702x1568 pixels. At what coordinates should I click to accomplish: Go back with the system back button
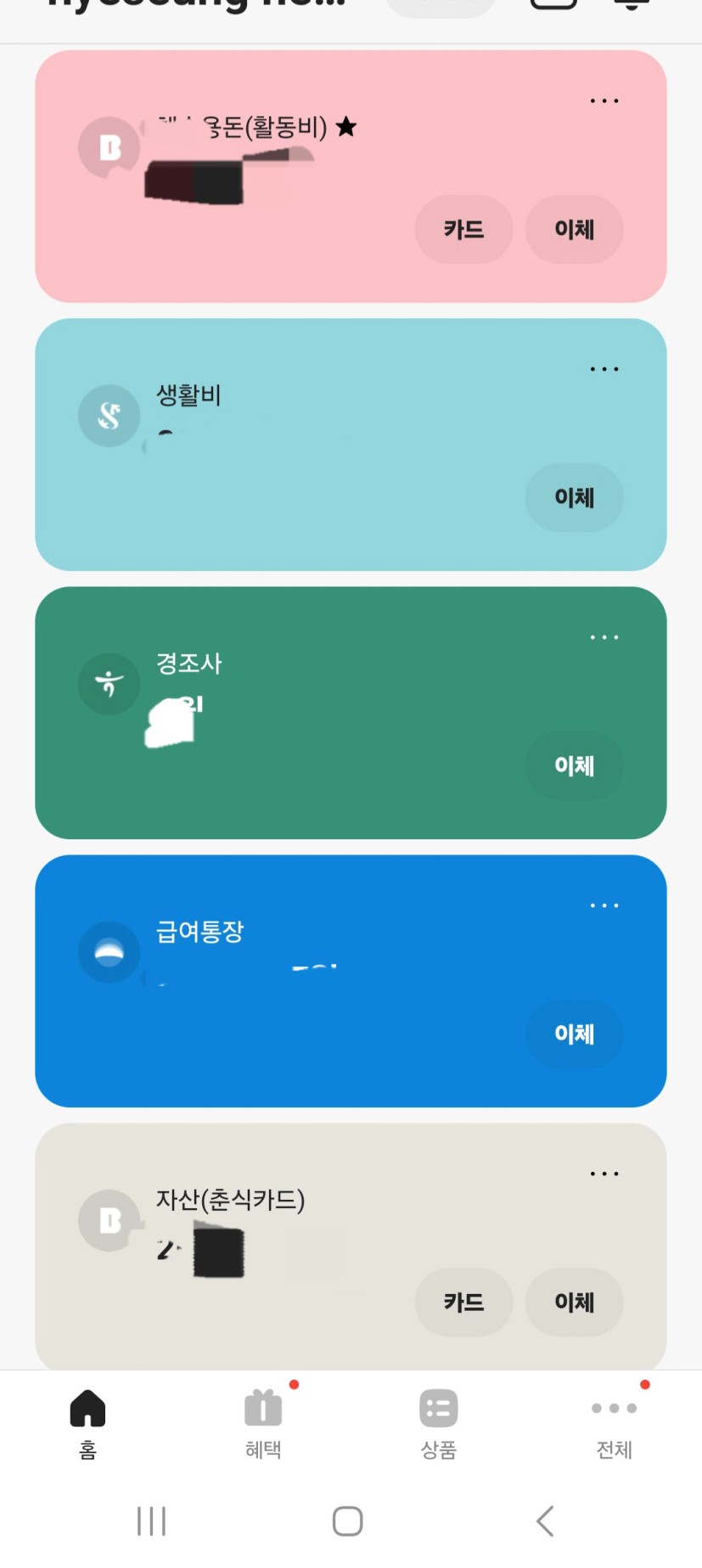coord(545,1521)
